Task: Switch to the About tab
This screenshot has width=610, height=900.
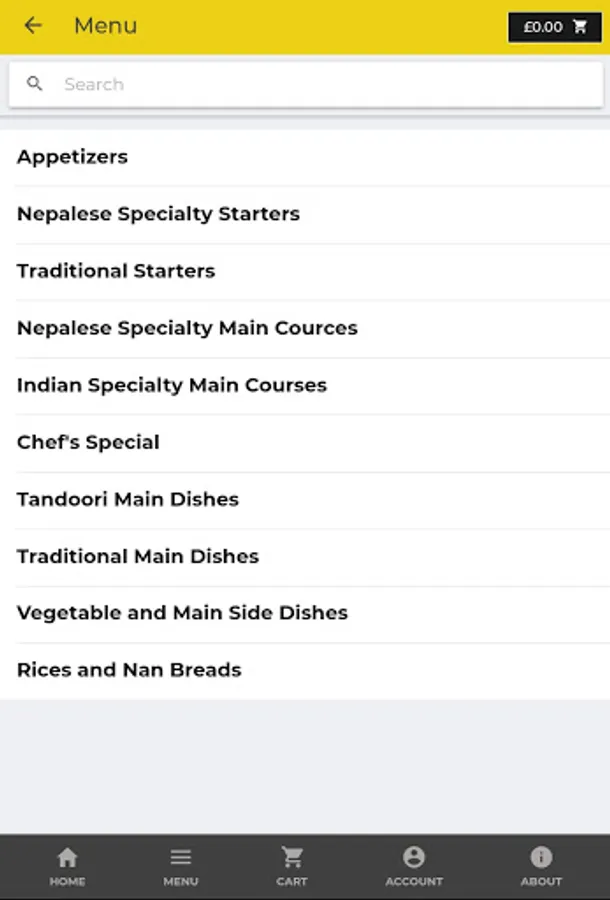Action: click(541, 866)
